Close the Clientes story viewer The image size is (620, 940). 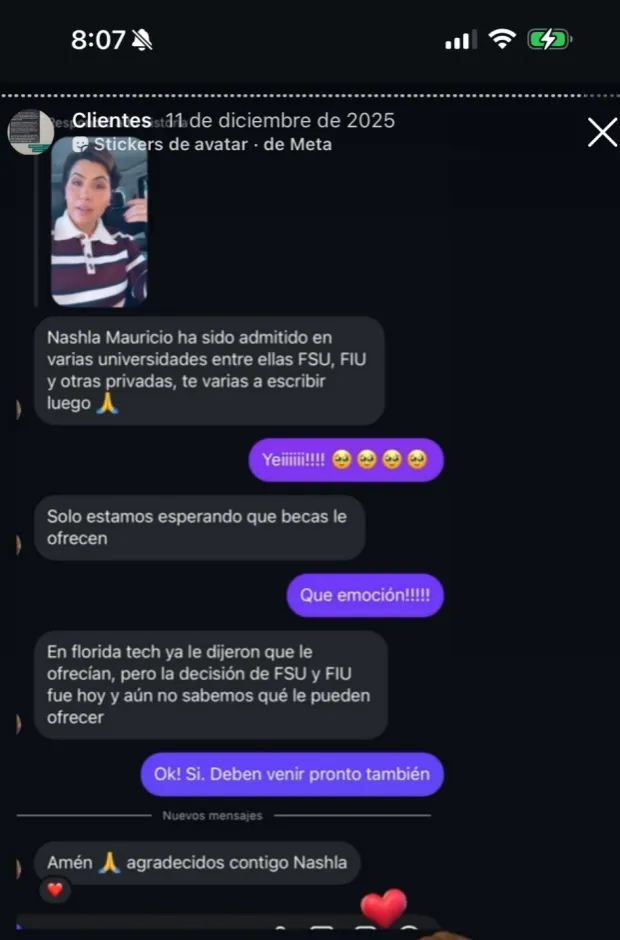tap(602, 132)
